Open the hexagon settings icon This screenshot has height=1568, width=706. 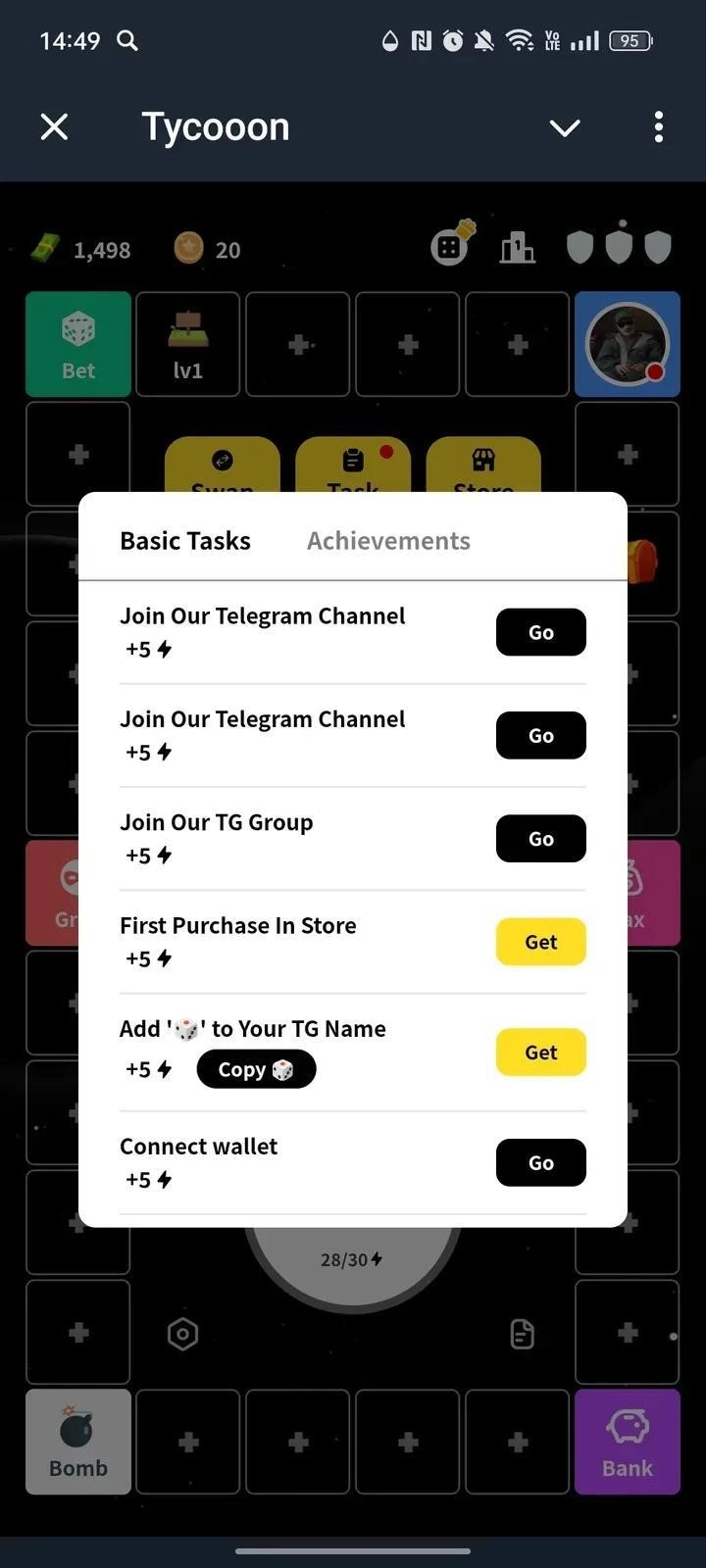pyautogui.click(x=183, y=1334)
